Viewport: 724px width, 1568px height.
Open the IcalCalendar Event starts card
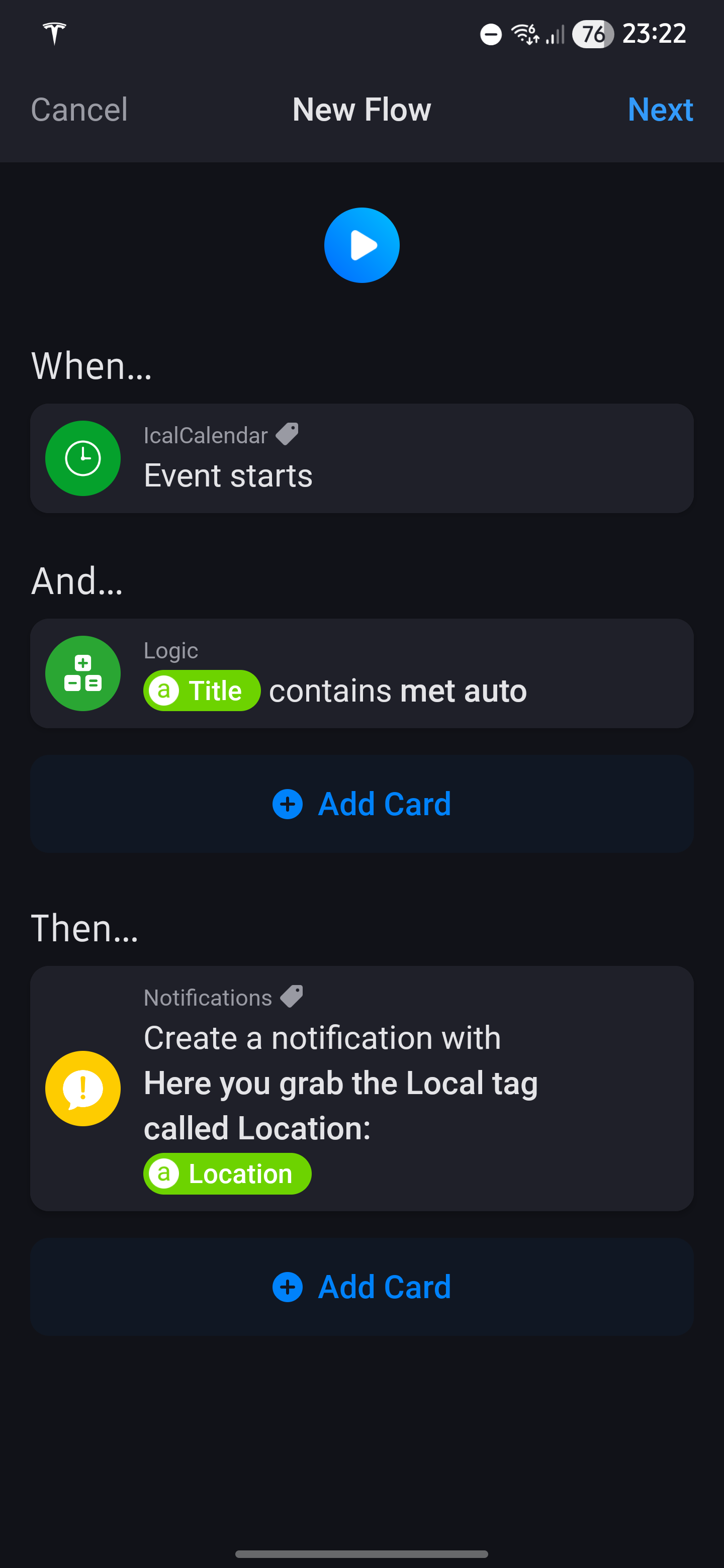click(x=361, y=458)
